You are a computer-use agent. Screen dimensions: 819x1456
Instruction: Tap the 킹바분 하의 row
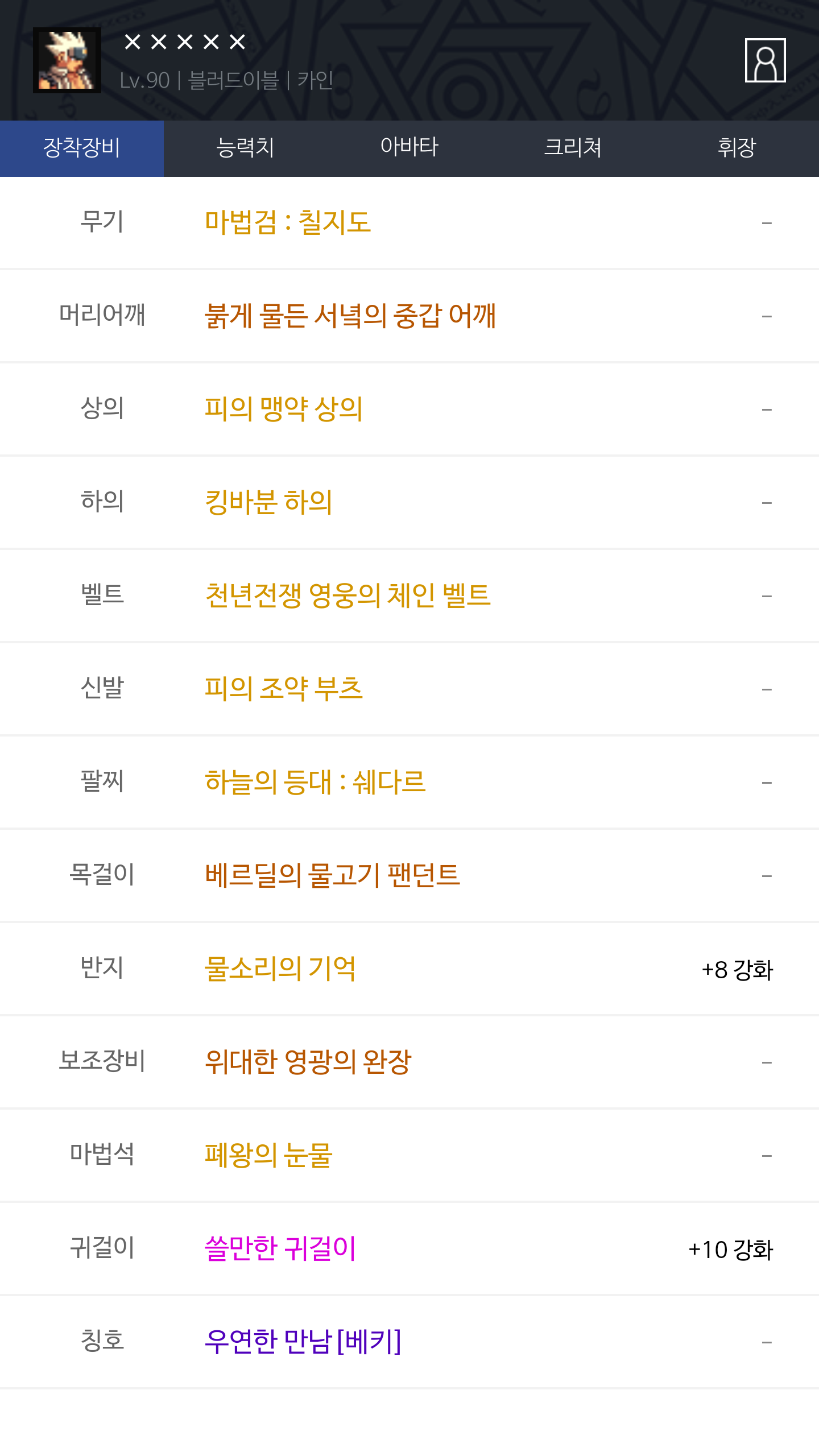point(409,502)
